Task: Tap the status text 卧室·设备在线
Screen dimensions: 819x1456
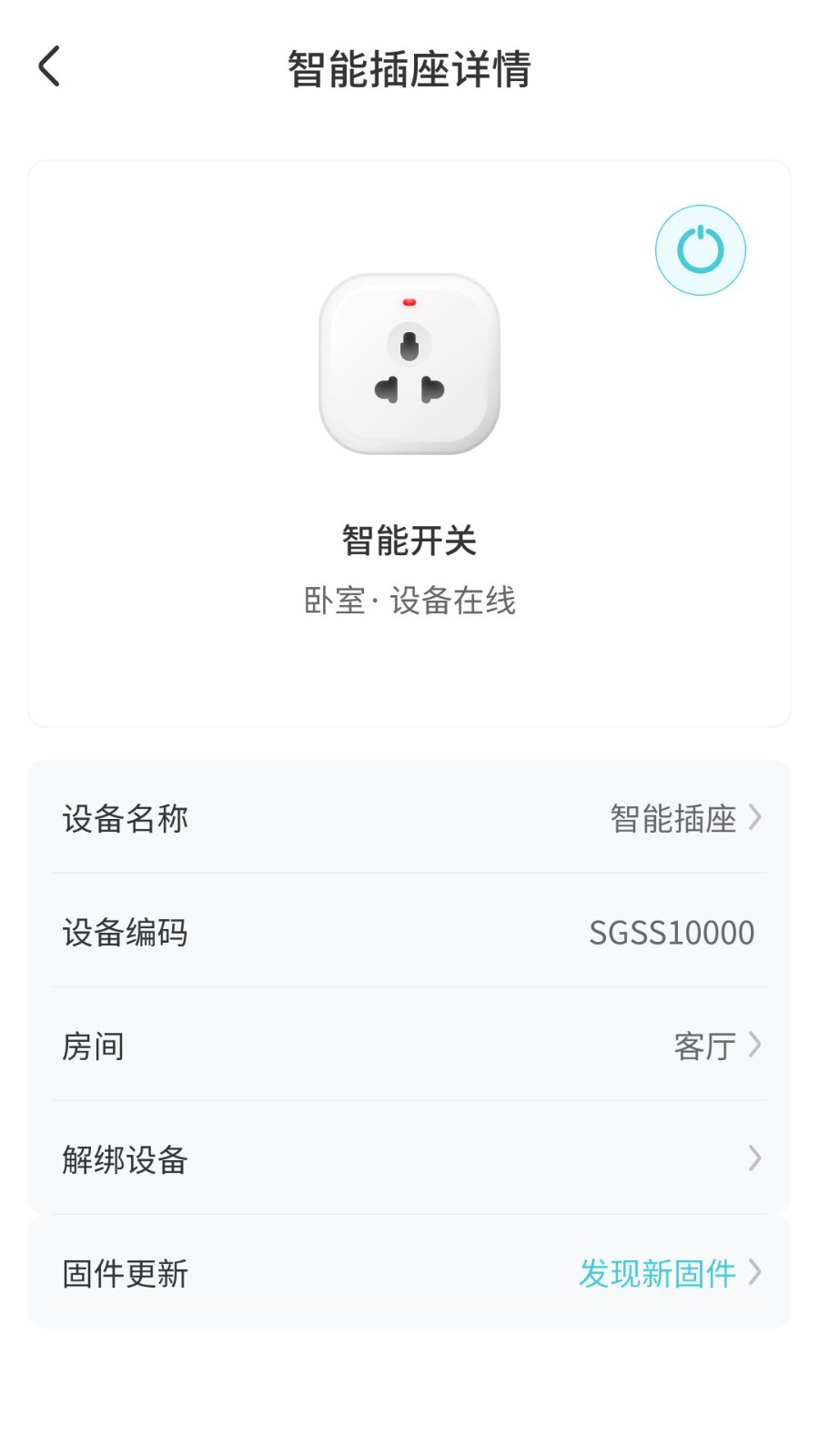Action: click(x=409, y=601)
